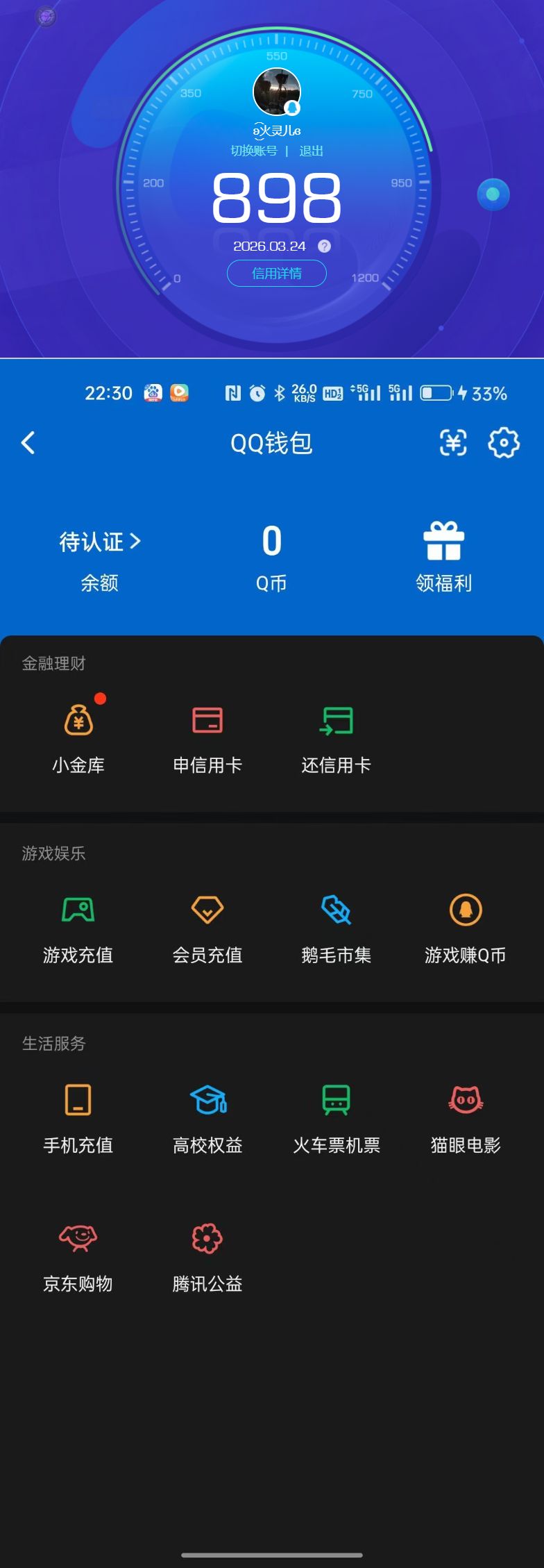Select the 申信用卡 credit card application icon
This screenshot has height=1568, width=544.
[x=207, y=736]
